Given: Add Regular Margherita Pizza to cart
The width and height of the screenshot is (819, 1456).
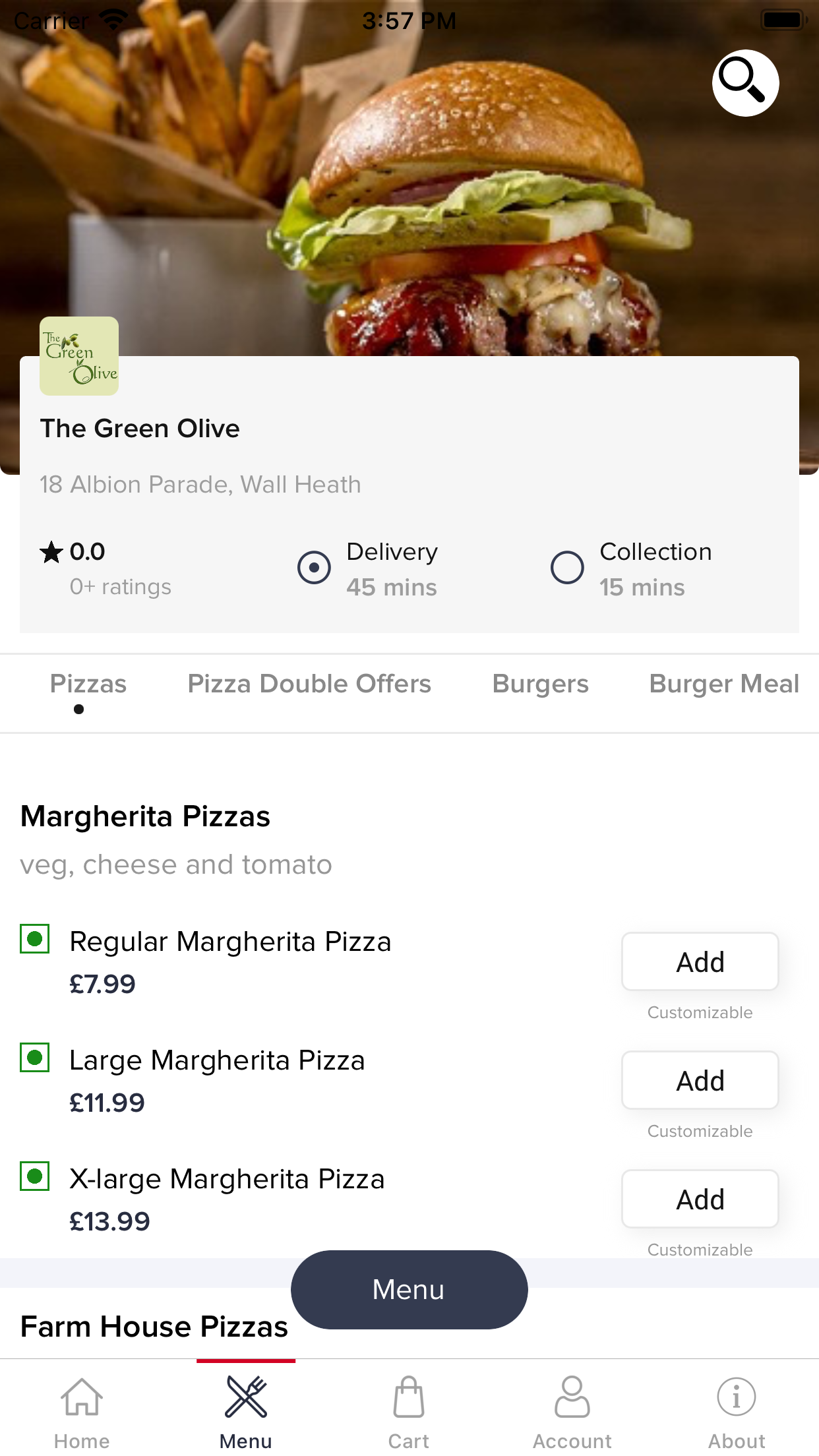Looking at the screenshot, I should click(700, 961).
